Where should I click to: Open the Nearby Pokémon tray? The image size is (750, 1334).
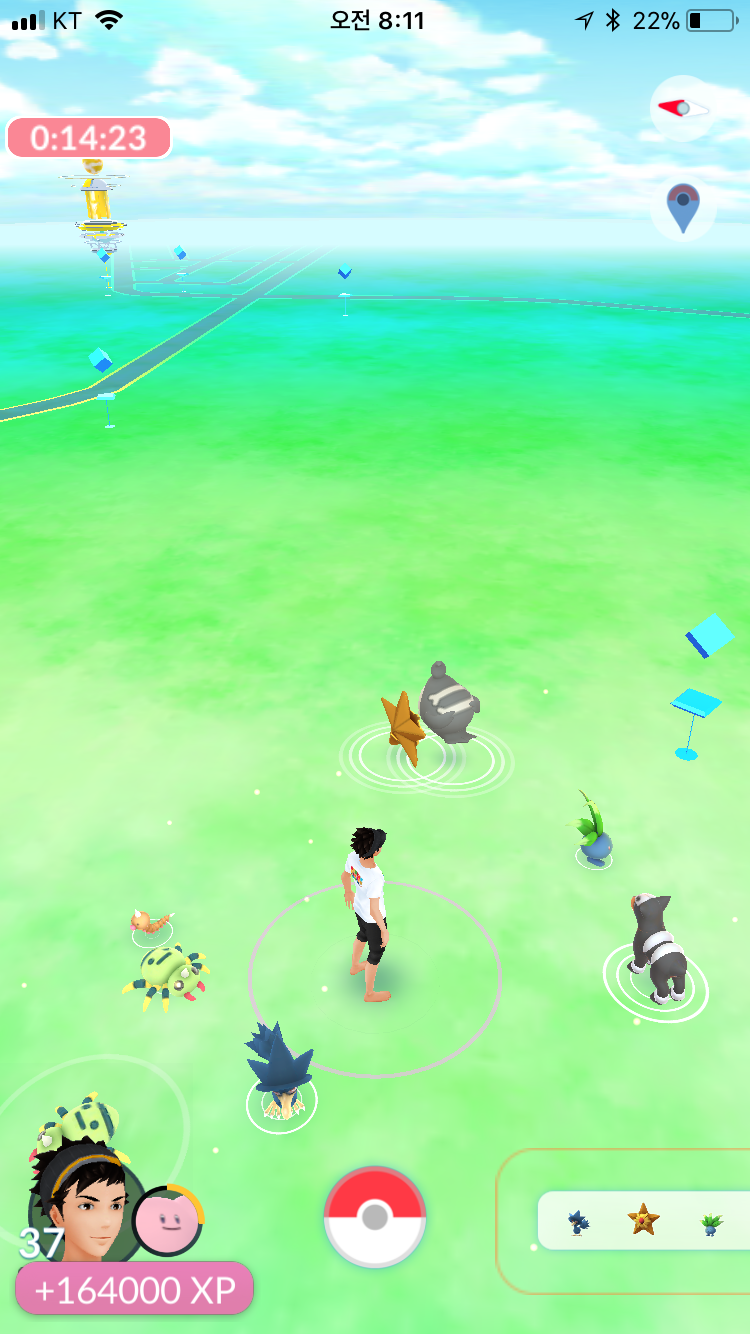click(642, 1219)
